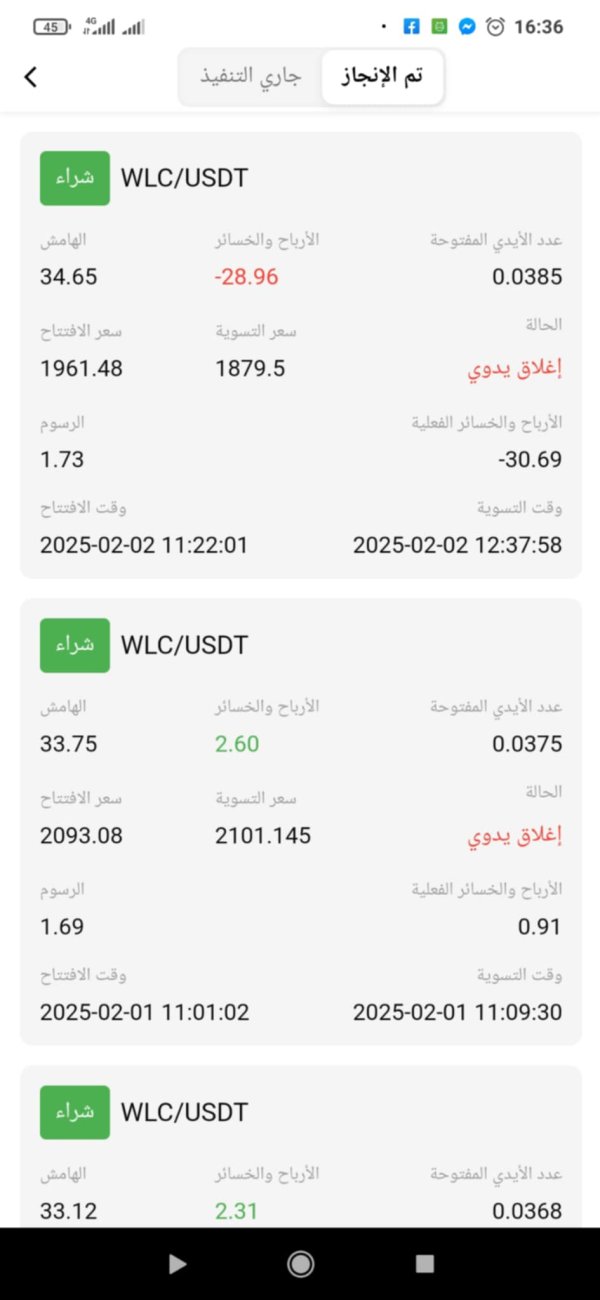
Task: Open WLC/USDT order settled 2025-02-02 12:37:58
Action: [x=300, y=355]
